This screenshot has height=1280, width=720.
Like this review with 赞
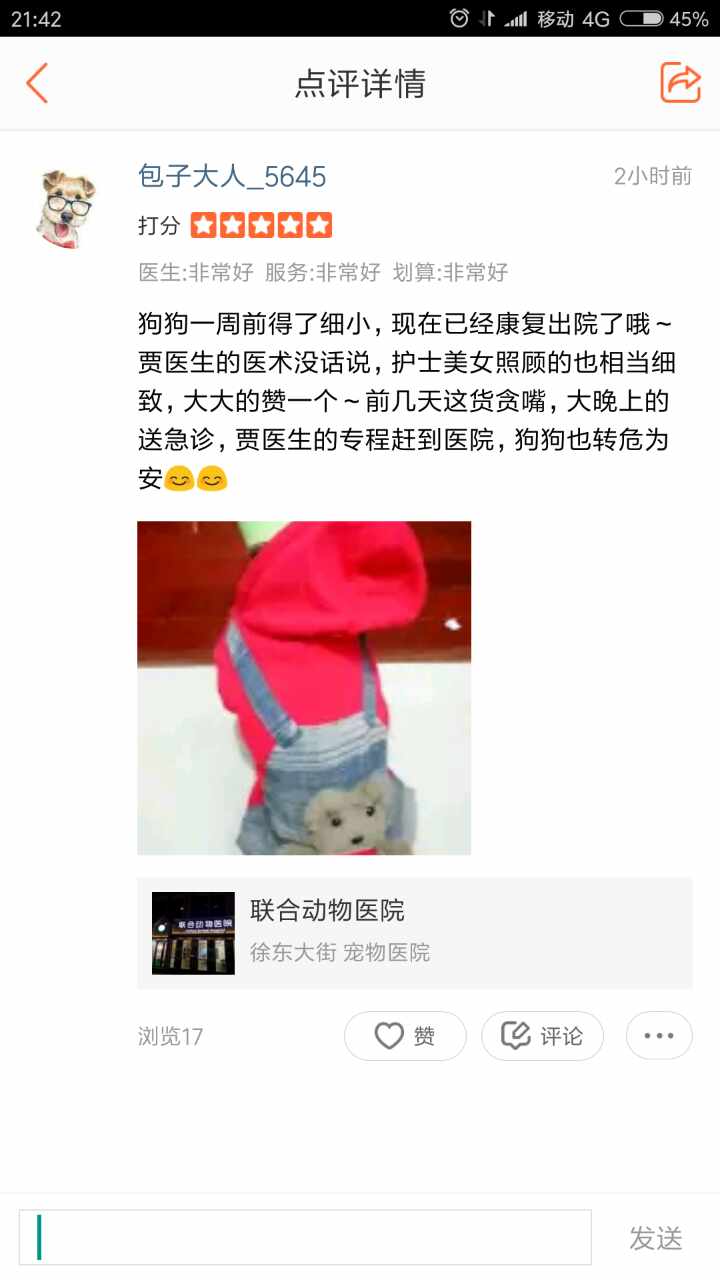[x=405, y=1036]
